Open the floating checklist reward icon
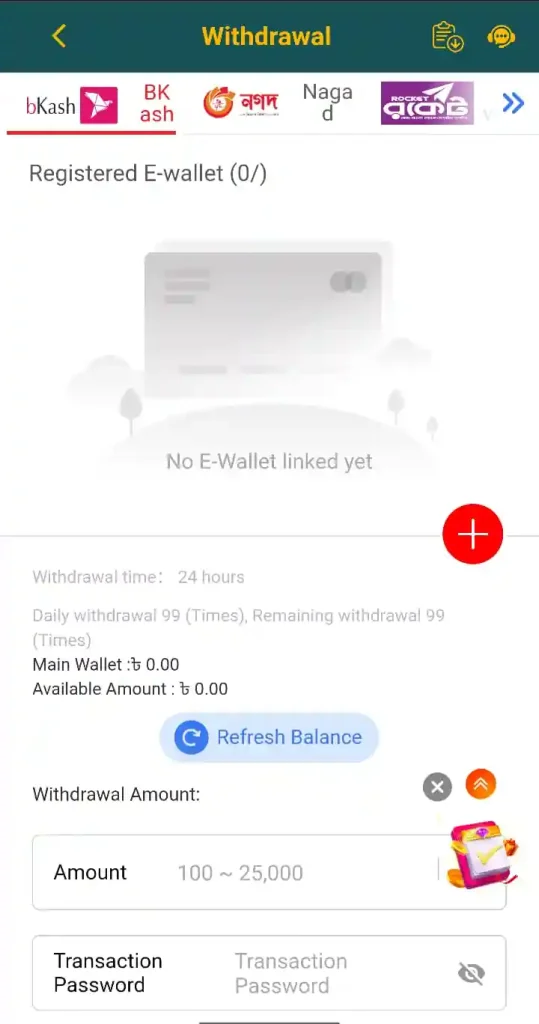Screen dimensions: 539x1024 [x=482, y=854]
